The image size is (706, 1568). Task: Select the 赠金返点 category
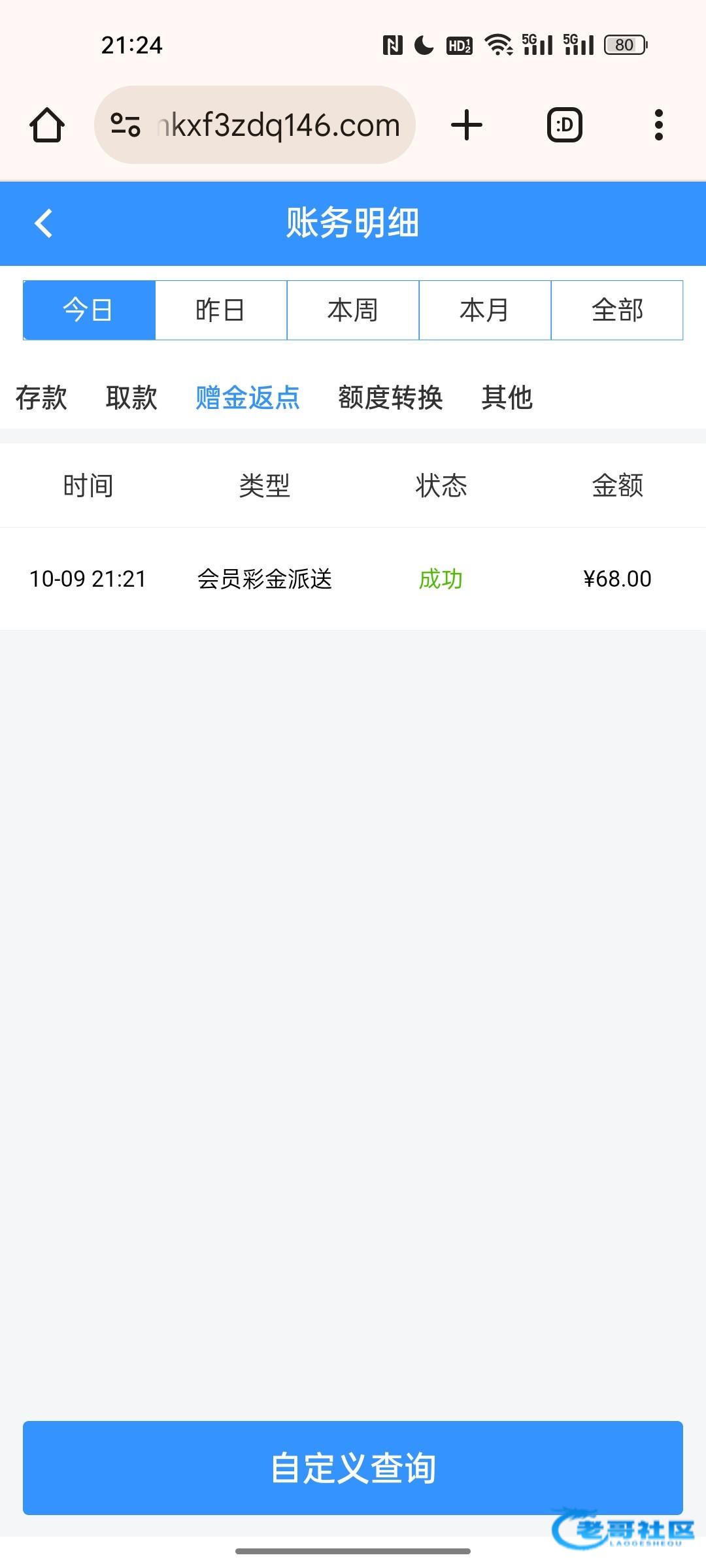248,397
